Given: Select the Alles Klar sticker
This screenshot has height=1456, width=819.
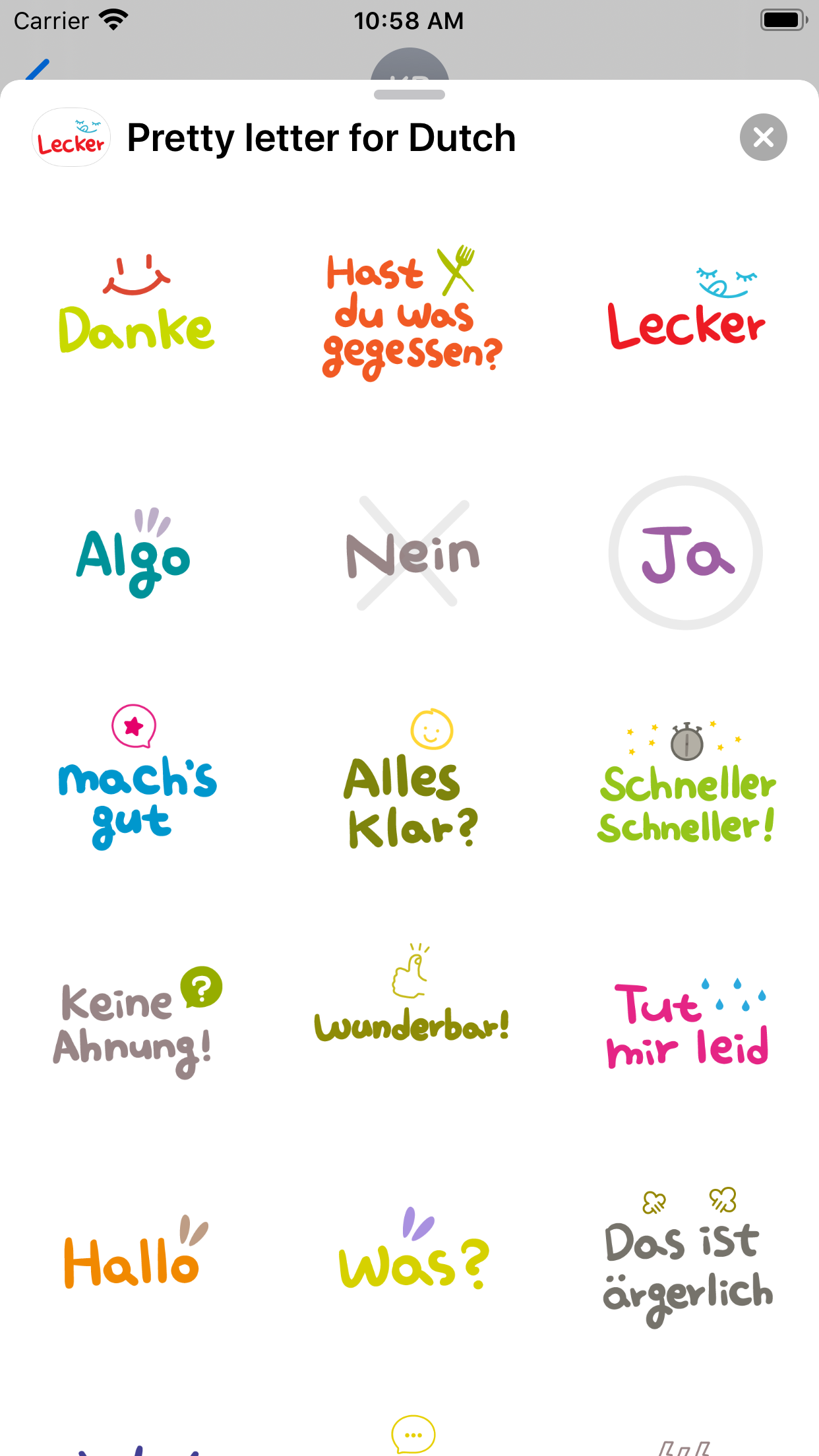Looking at the screenshot, I should tap(411, 779).
